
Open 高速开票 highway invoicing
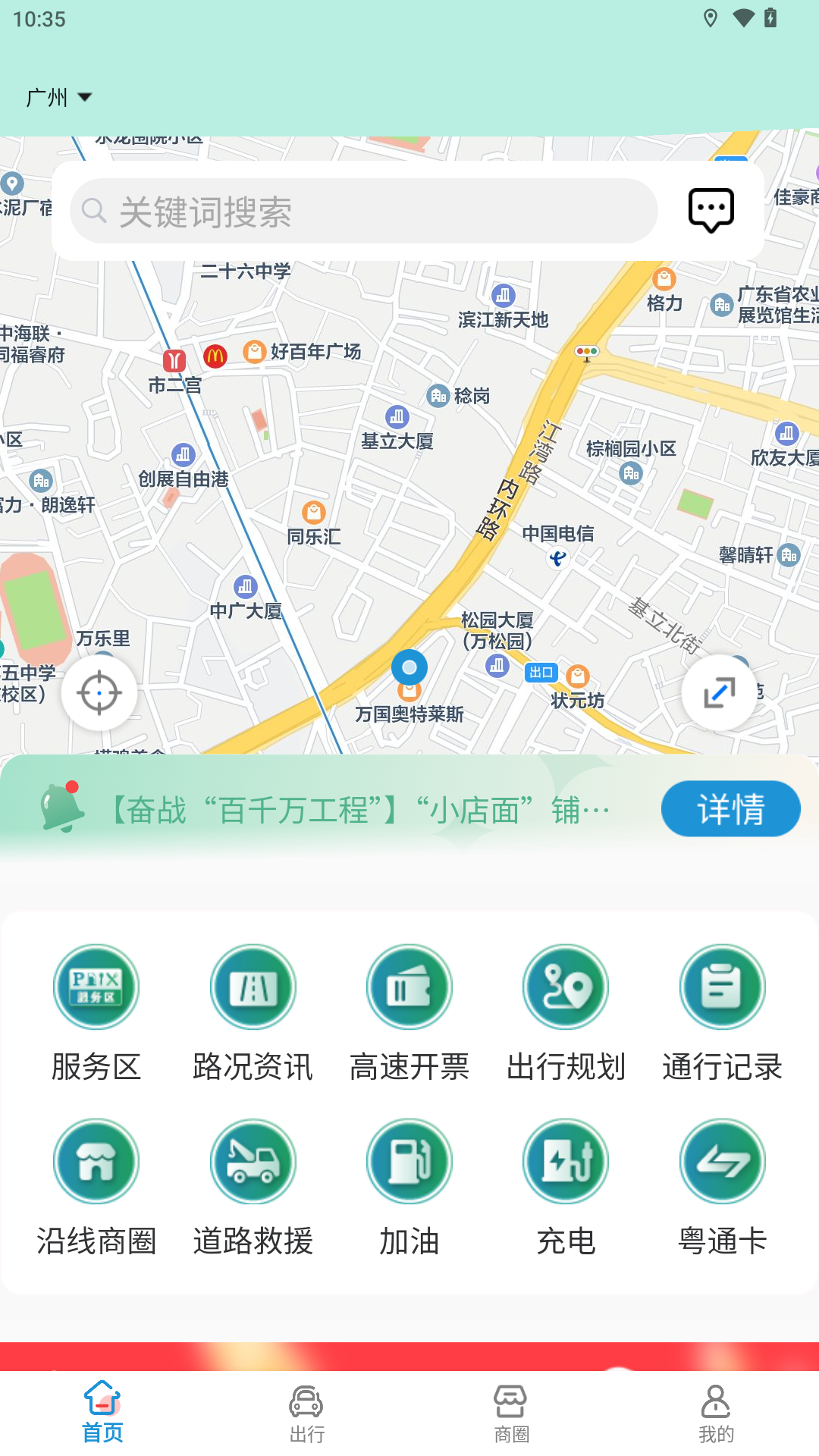409,987
